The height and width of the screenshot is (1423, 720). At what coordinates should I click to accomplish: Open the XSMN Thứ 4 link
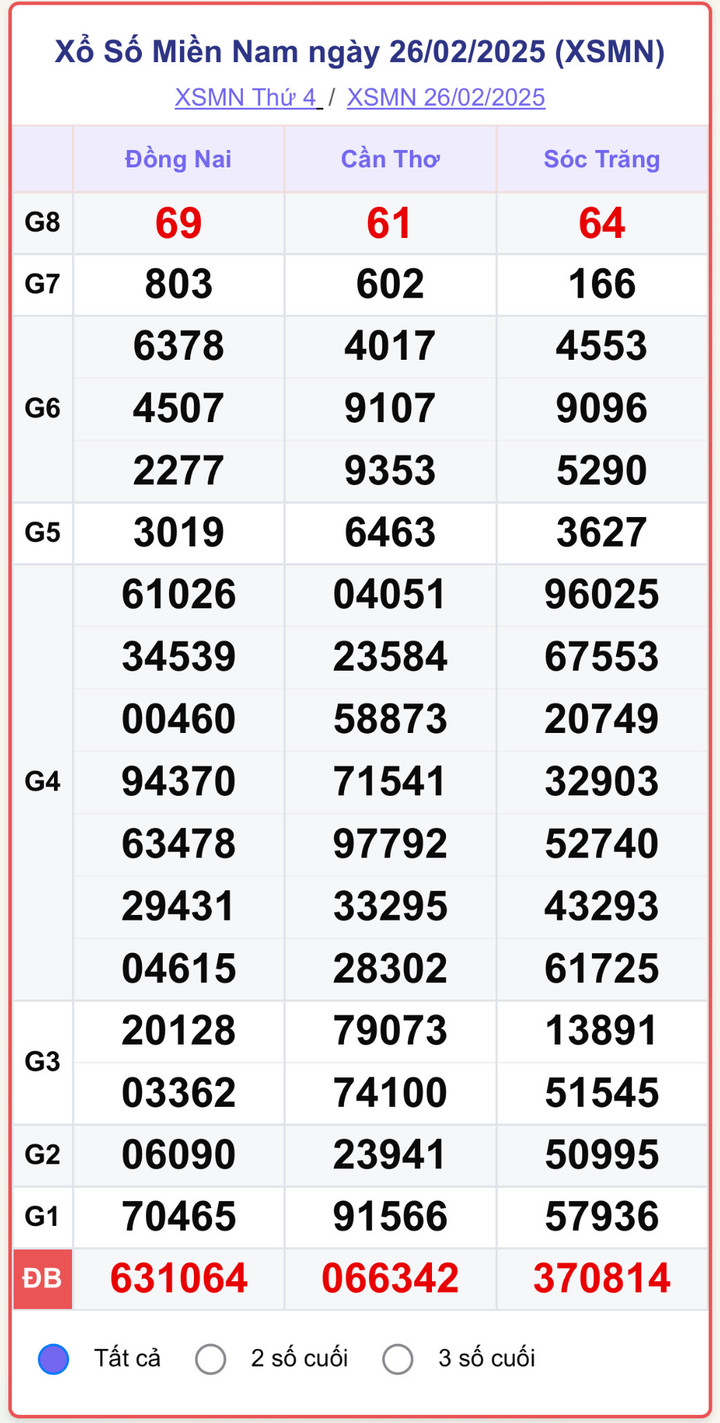coord(246,97)
